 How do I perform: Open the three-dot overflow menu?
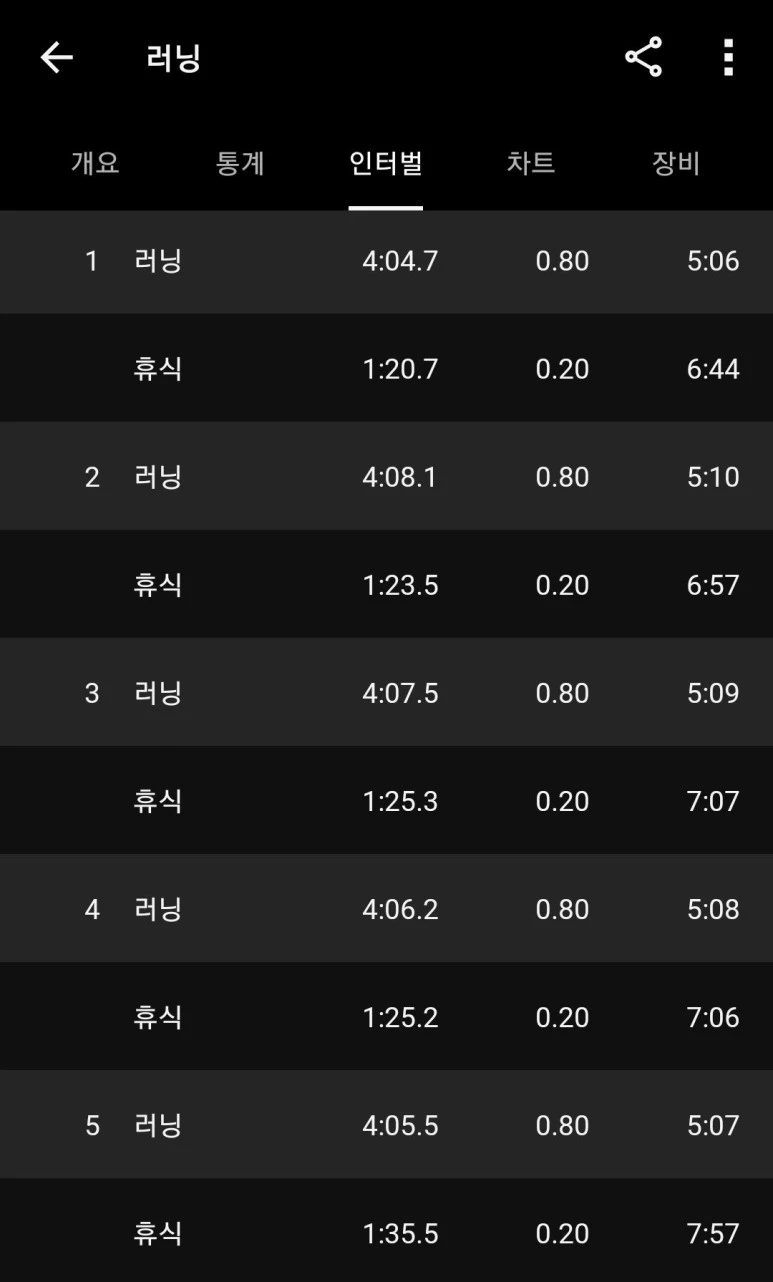coord(728,57)
